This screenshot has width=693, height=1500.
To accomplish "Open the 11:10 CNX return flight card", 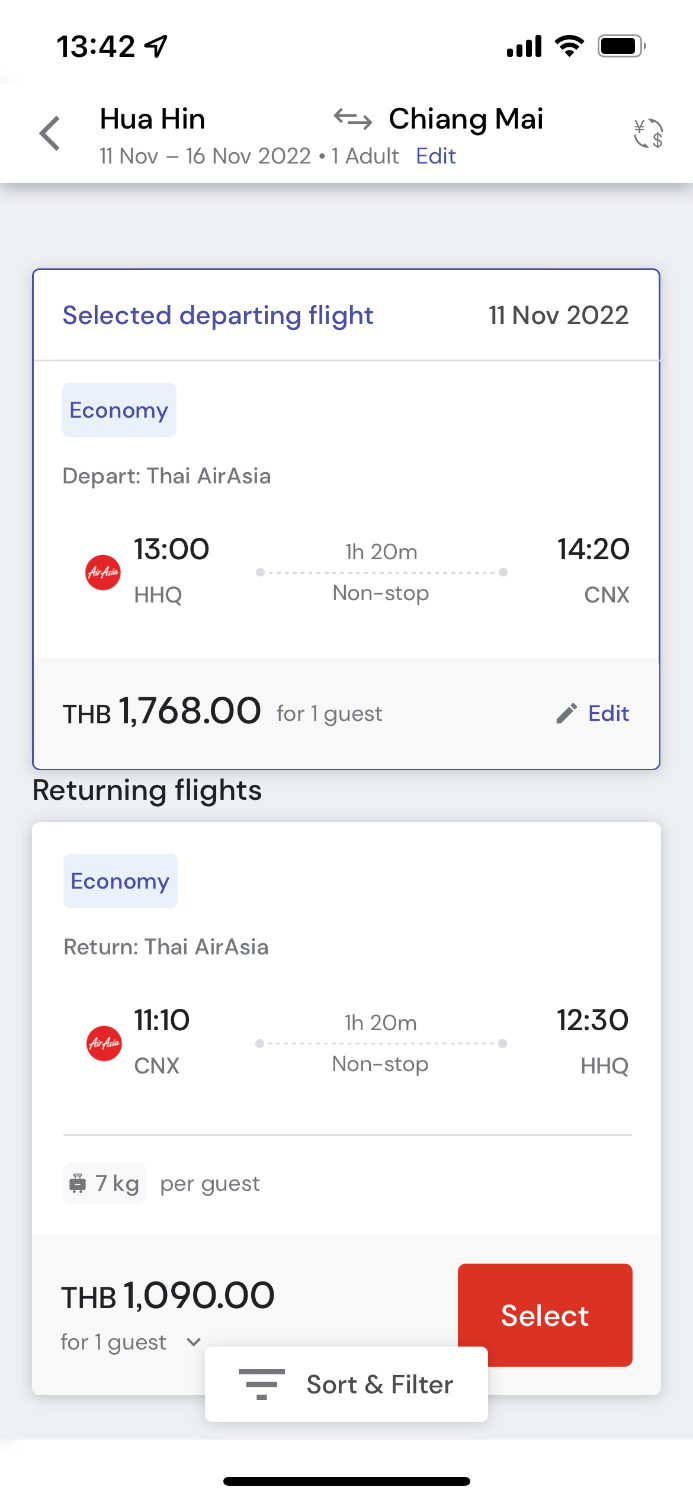I will (x=346, y=1042).
